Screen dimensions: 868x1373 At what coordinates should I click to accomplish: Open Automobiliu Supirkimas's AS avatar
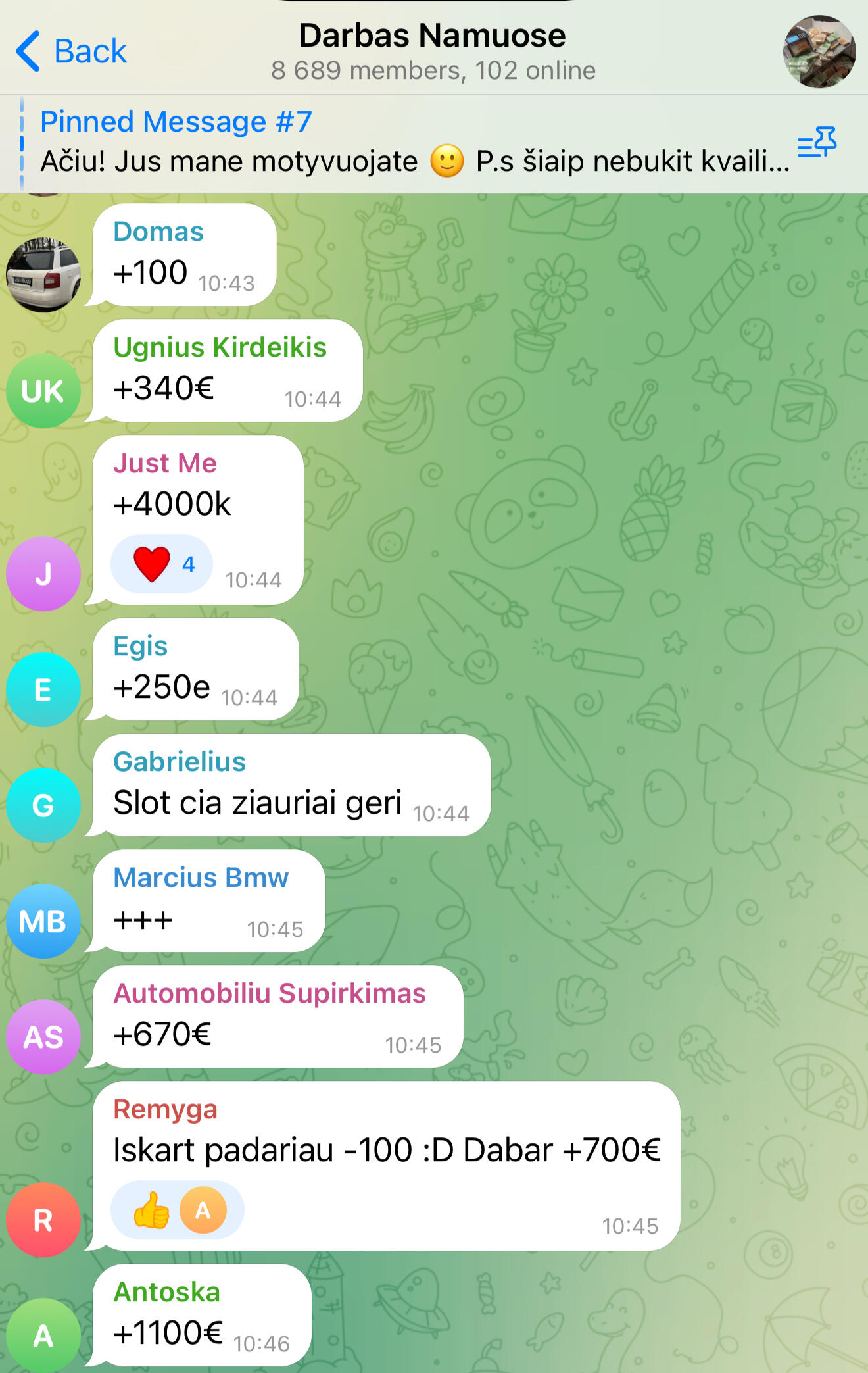(x=43, y=1037)
